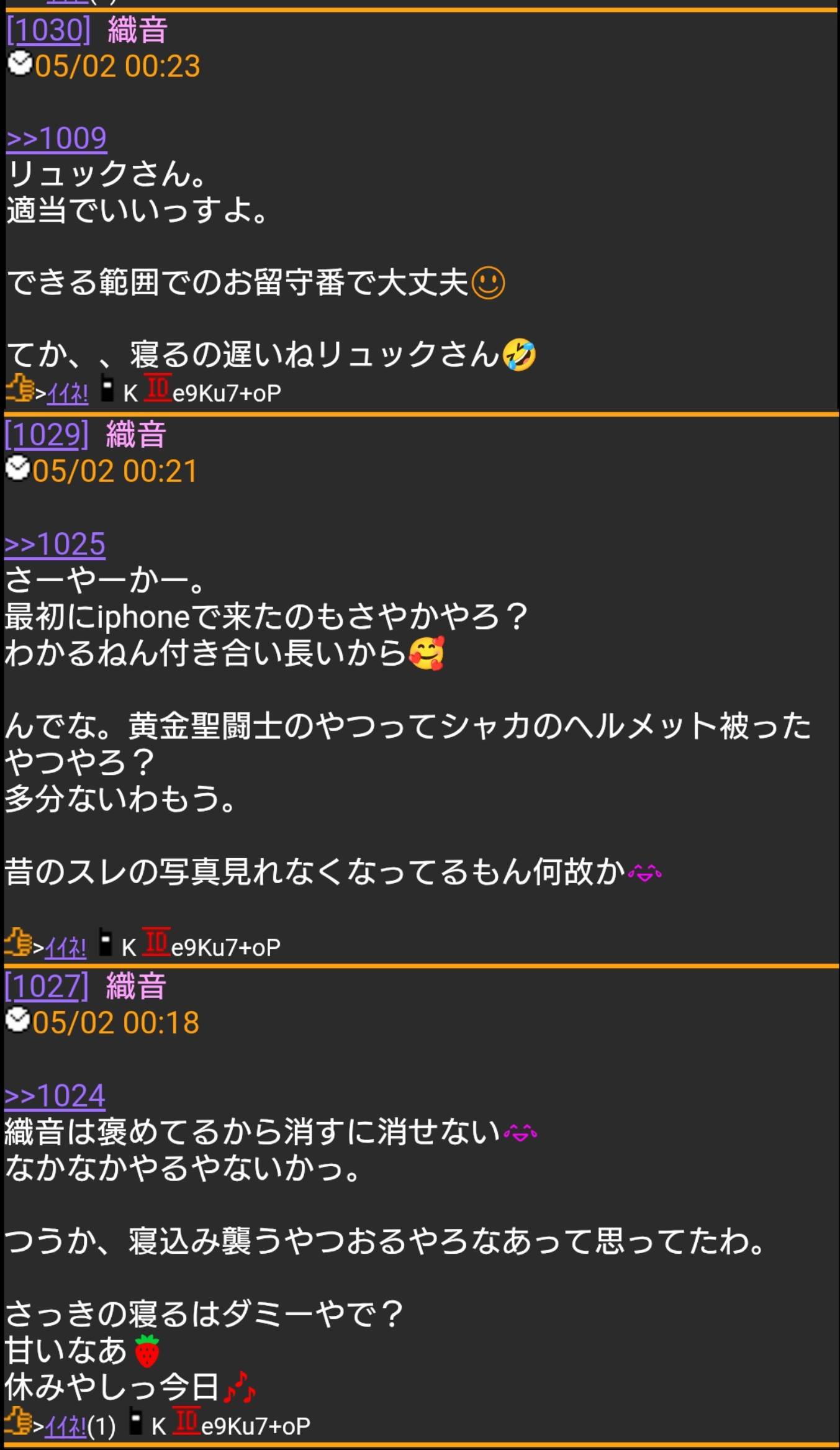Viewport: 840px width, 1450px height.
Task: Open post number link [1030]
Action: click(x=48, y=30)
